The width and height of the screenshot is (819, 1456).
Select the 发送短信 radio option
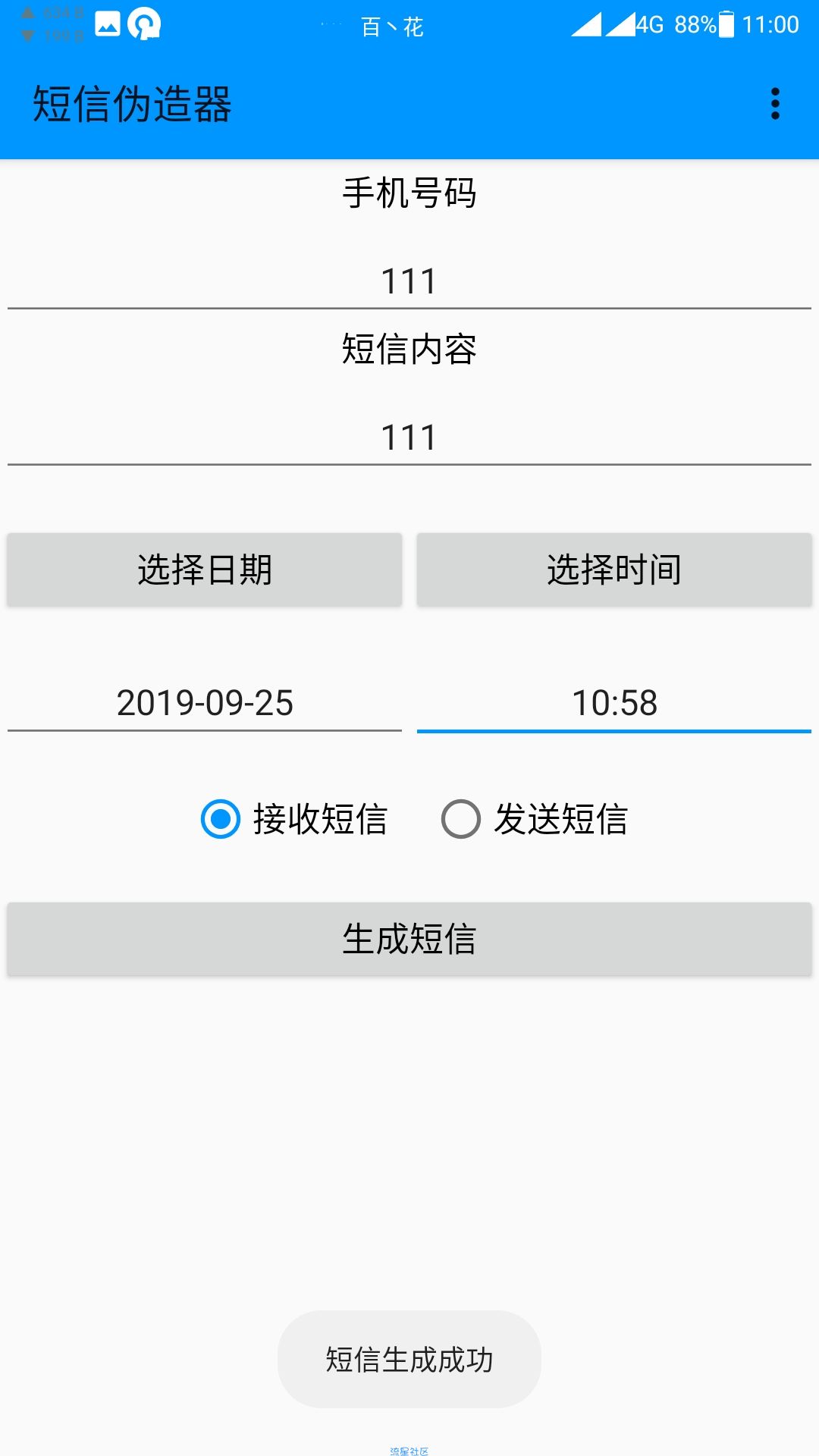pyautogui.click(x=535, y=819)
